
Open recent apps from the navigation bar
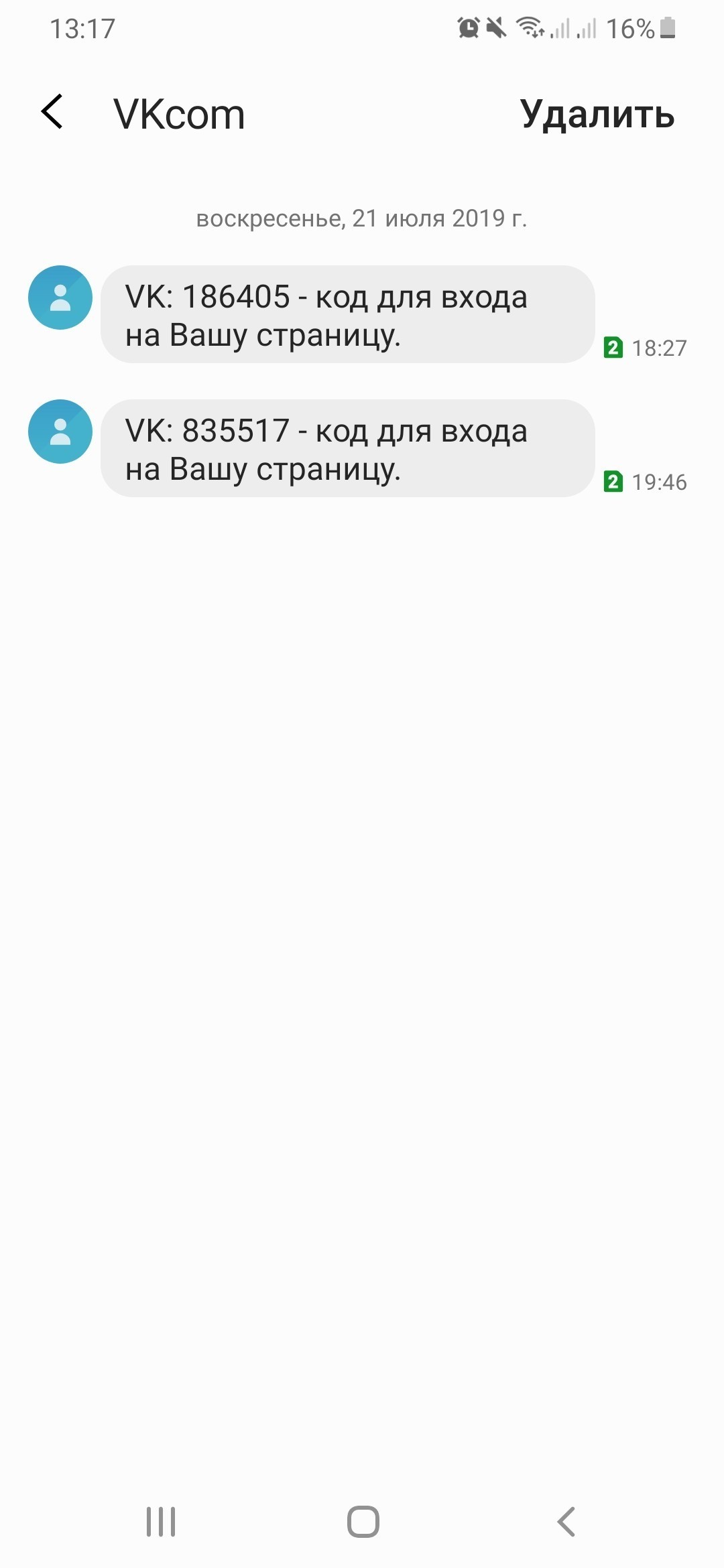161,1522
